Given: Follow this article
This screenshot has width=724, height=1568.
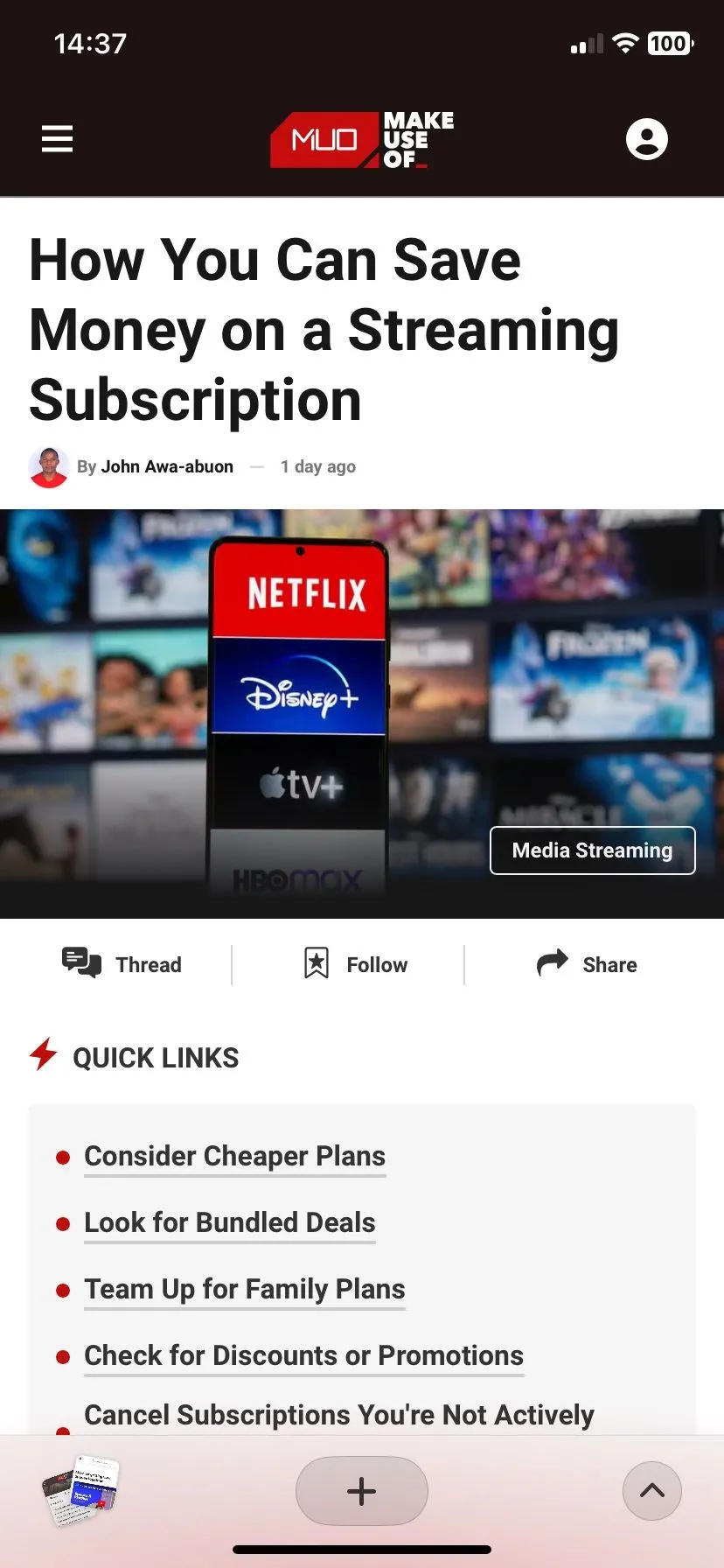Looking at the screenshot, I should [355, 964].
